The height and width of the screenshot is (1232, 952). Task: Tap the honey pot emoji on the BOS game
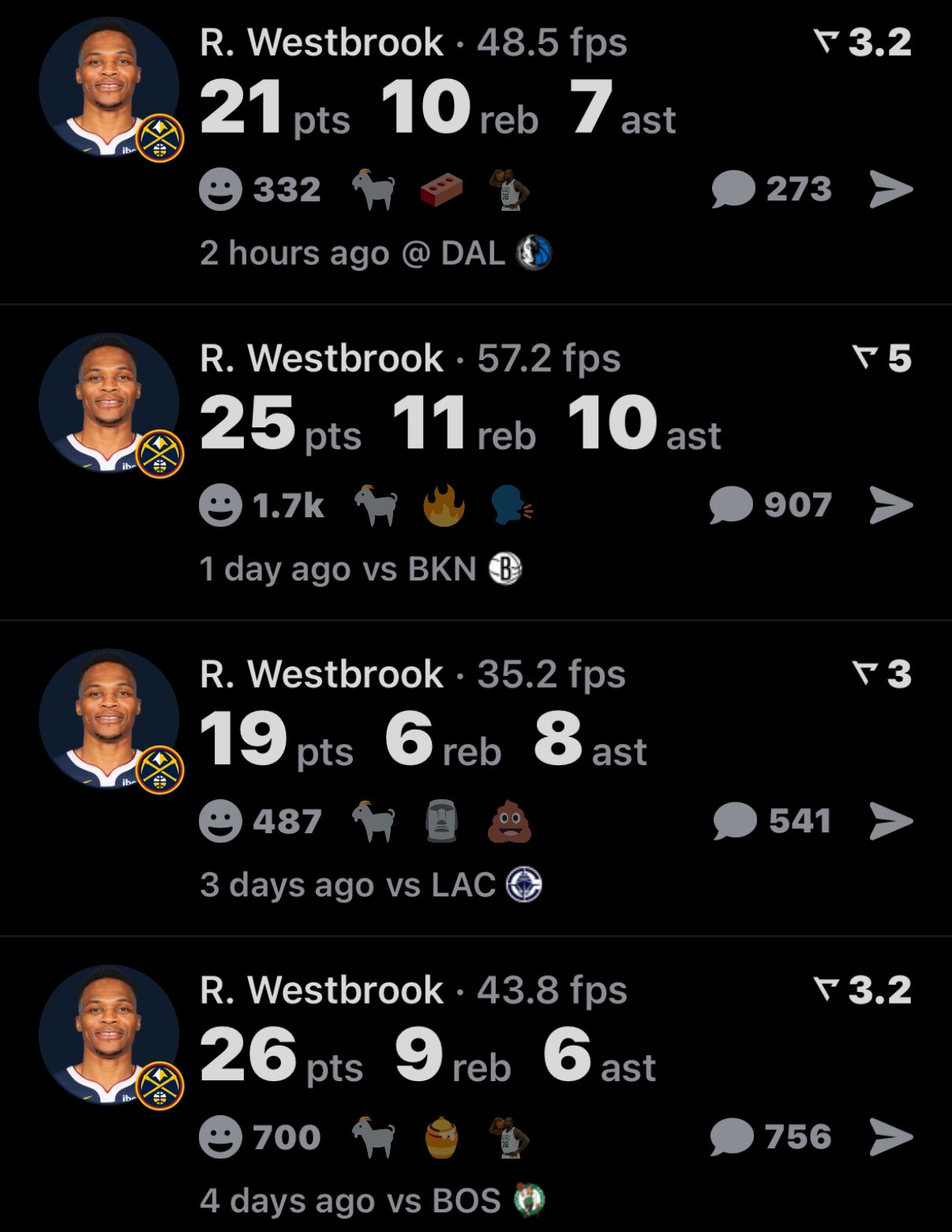(x=441, y=1137)
